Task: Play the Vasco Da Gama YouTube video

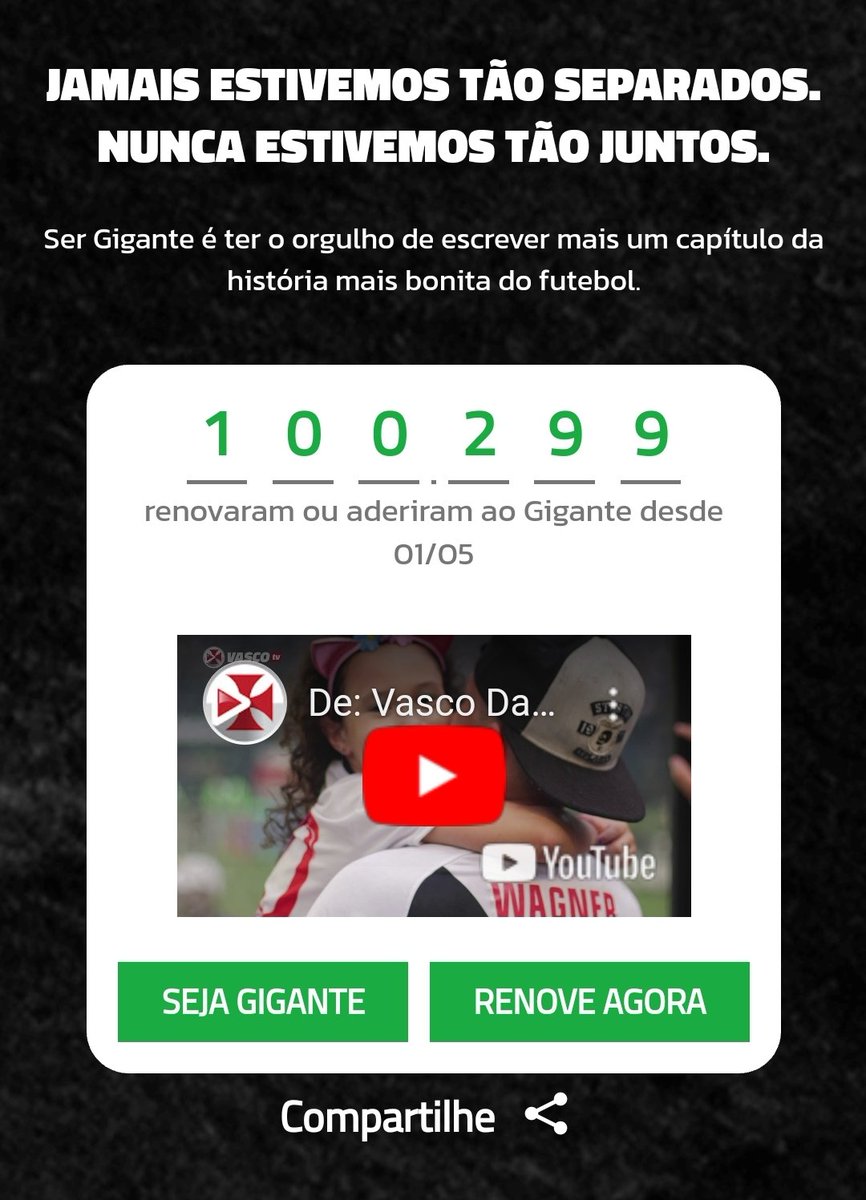Action: (433, 776)
